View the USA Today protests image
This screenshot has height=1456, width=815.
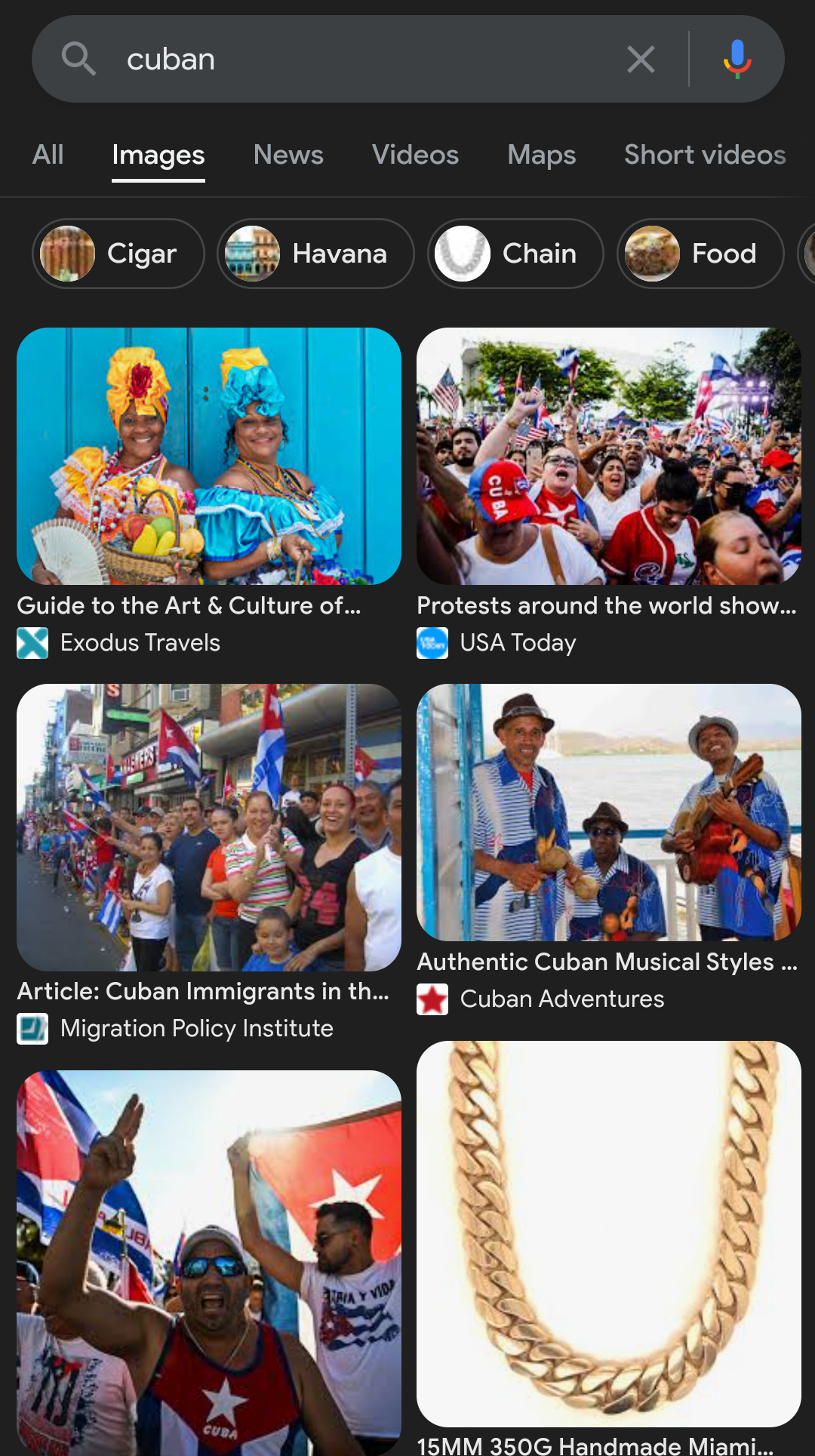click(x=608, y=456)
